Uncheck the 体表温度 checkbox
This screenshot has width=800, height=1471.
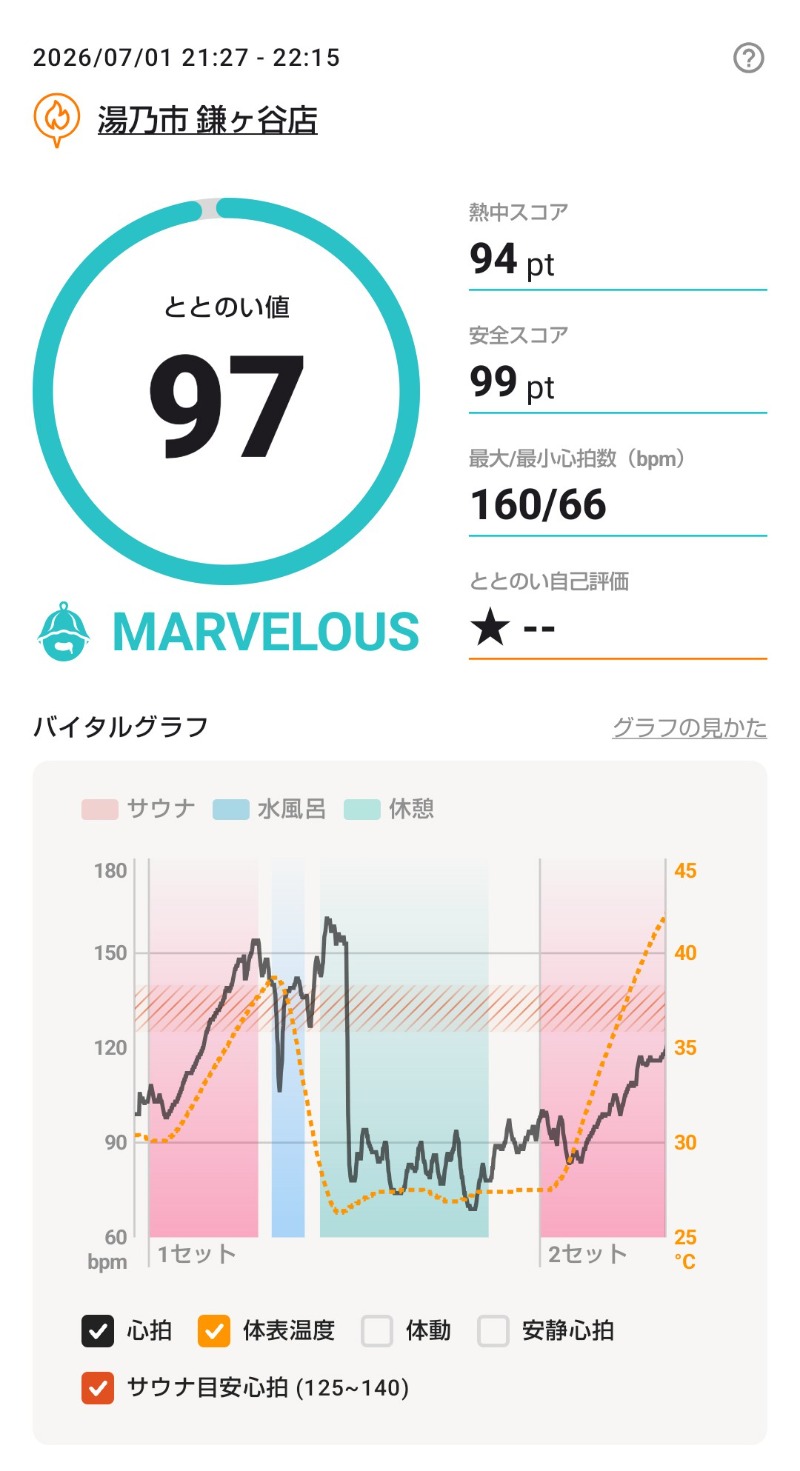(x=214, y=1331)
